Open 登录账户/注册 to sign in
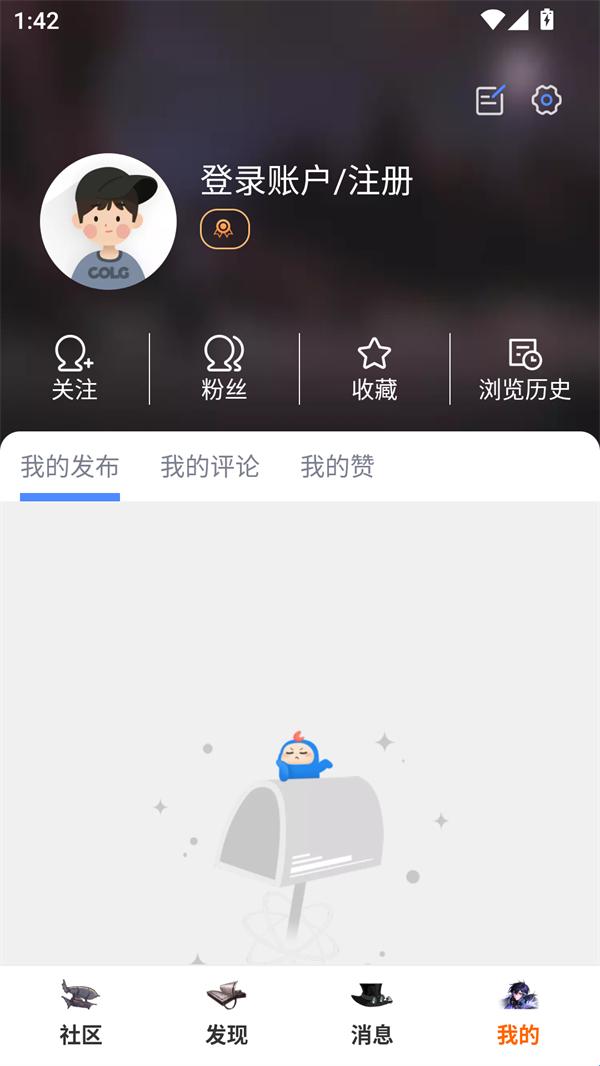The height and width of the screenshot is (1066, 600). [x=306, y=181]
